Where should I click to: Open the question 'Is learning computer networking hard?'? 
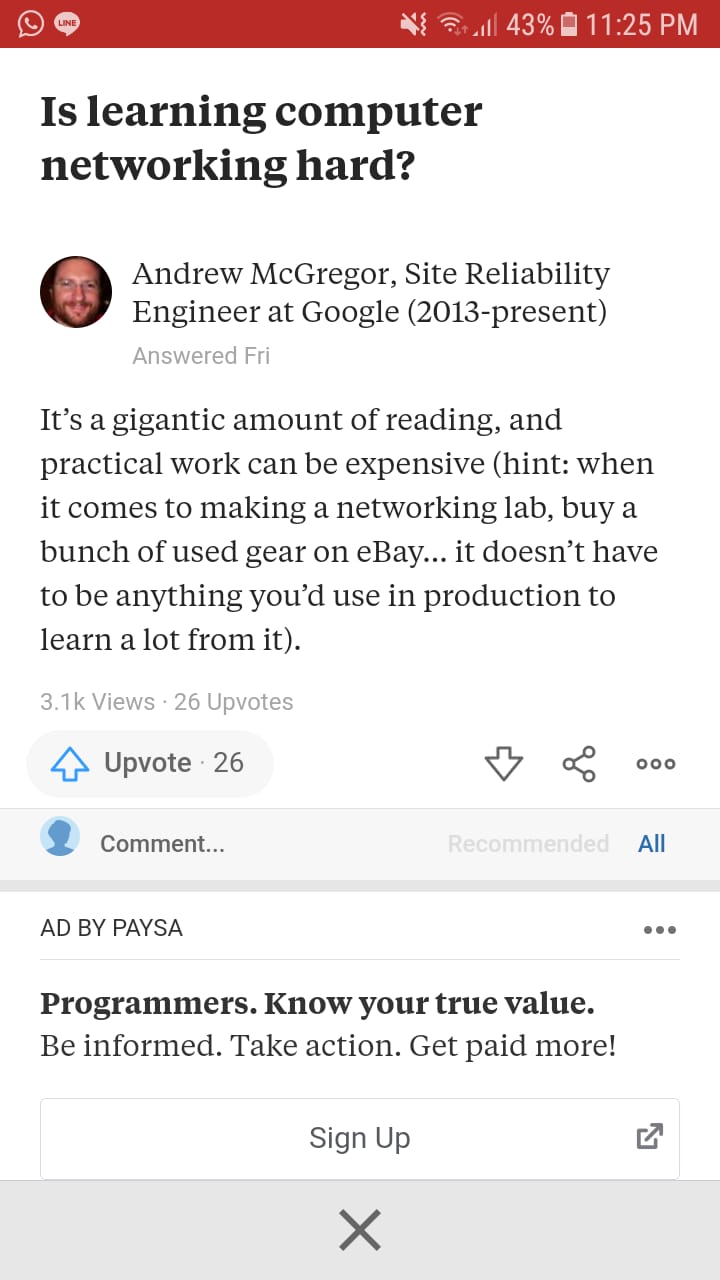pyautogui.click(x=261, y=138)
